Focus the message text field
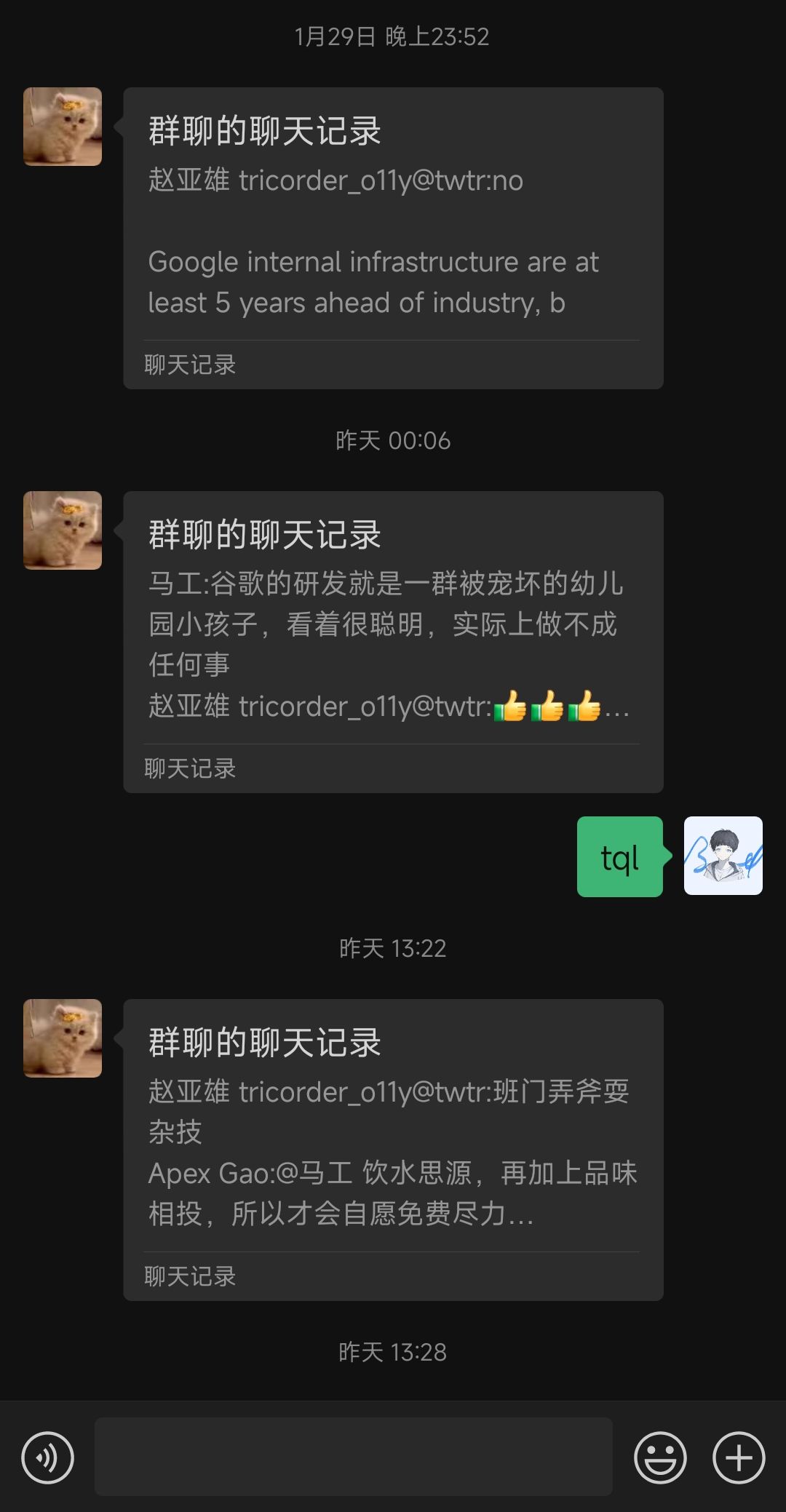Screen dimensions: 786x1512 point(353,1457)
